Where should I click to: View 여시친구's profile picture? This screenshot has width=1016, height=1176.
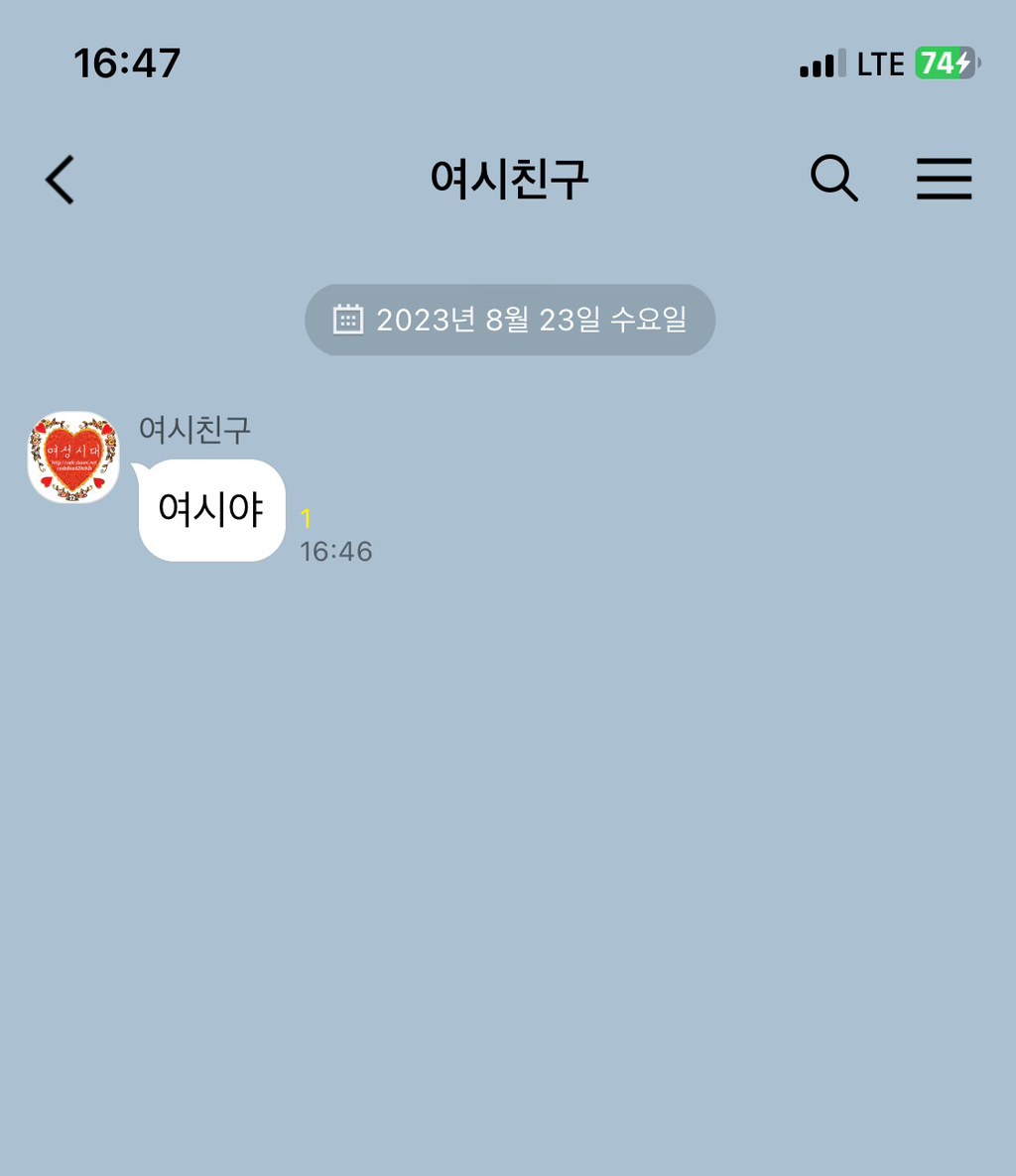[x=73, y=457]
